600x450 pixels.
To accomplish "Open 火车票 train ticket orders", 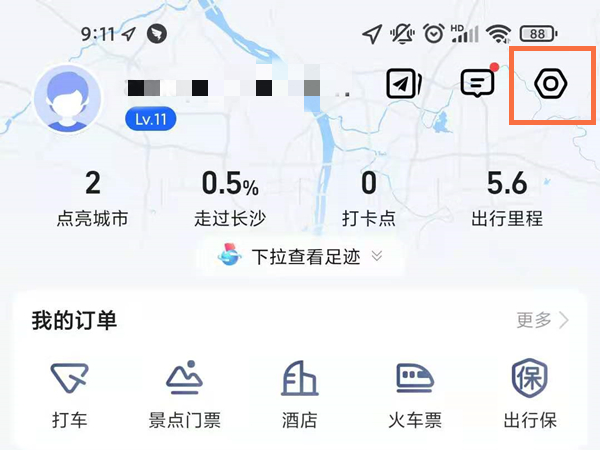I will (414, 394).
